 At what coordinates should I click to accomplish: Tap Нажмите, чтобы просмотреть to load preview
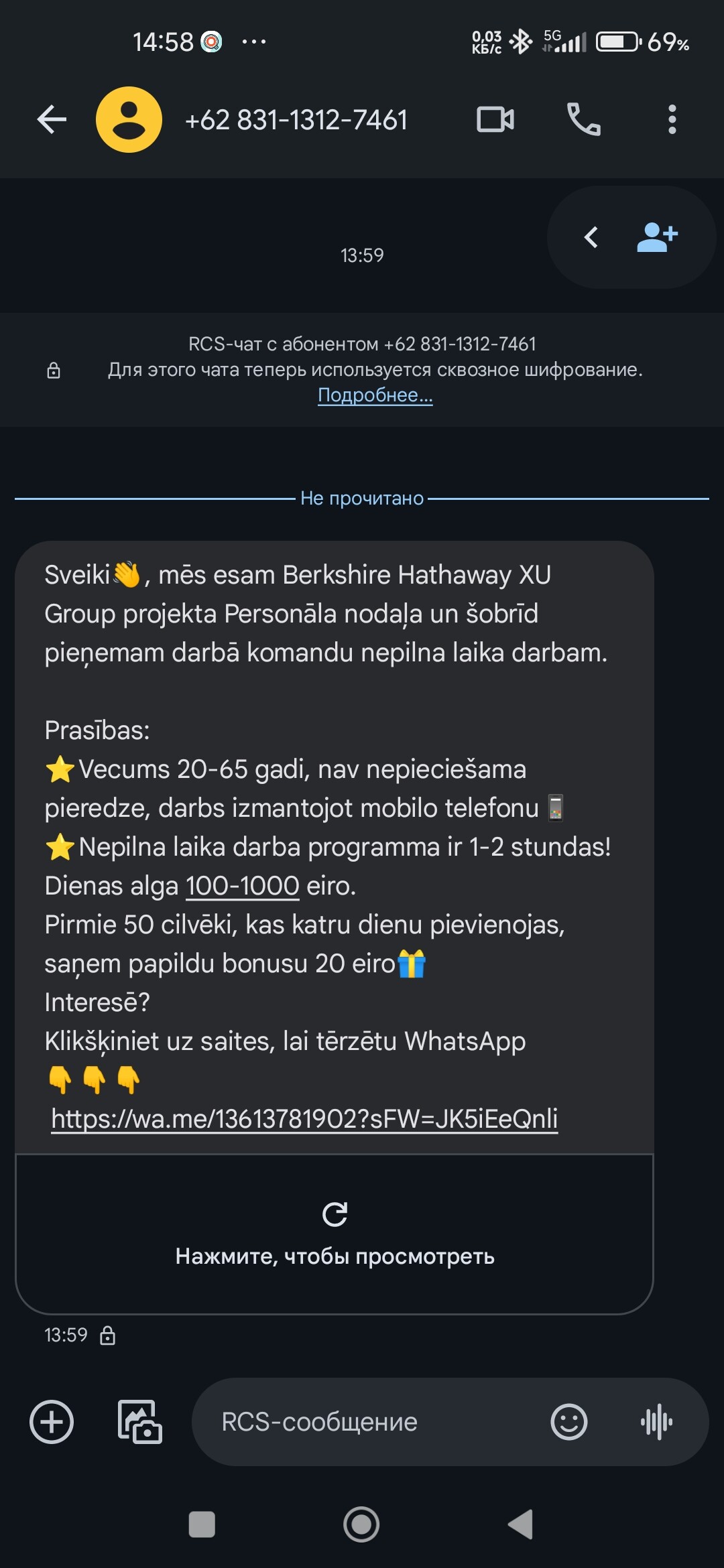pos(335,1234)
